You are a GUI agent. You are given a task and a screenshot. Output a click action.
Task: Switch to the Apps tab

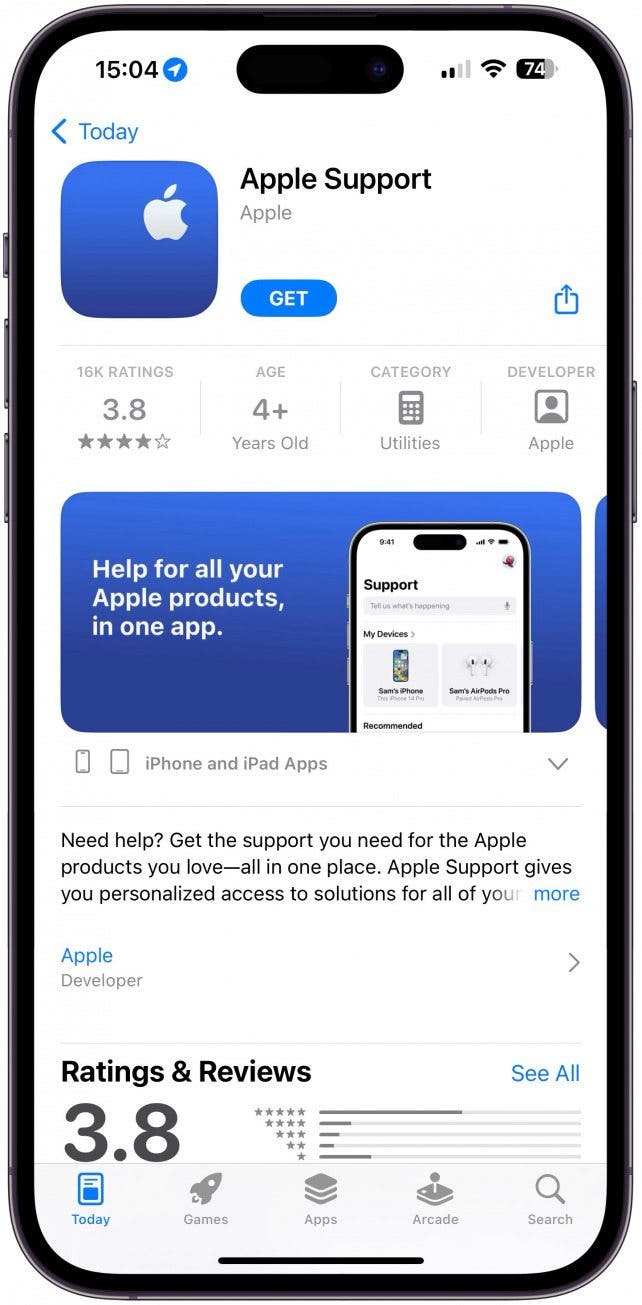(x=321, y=1199)
